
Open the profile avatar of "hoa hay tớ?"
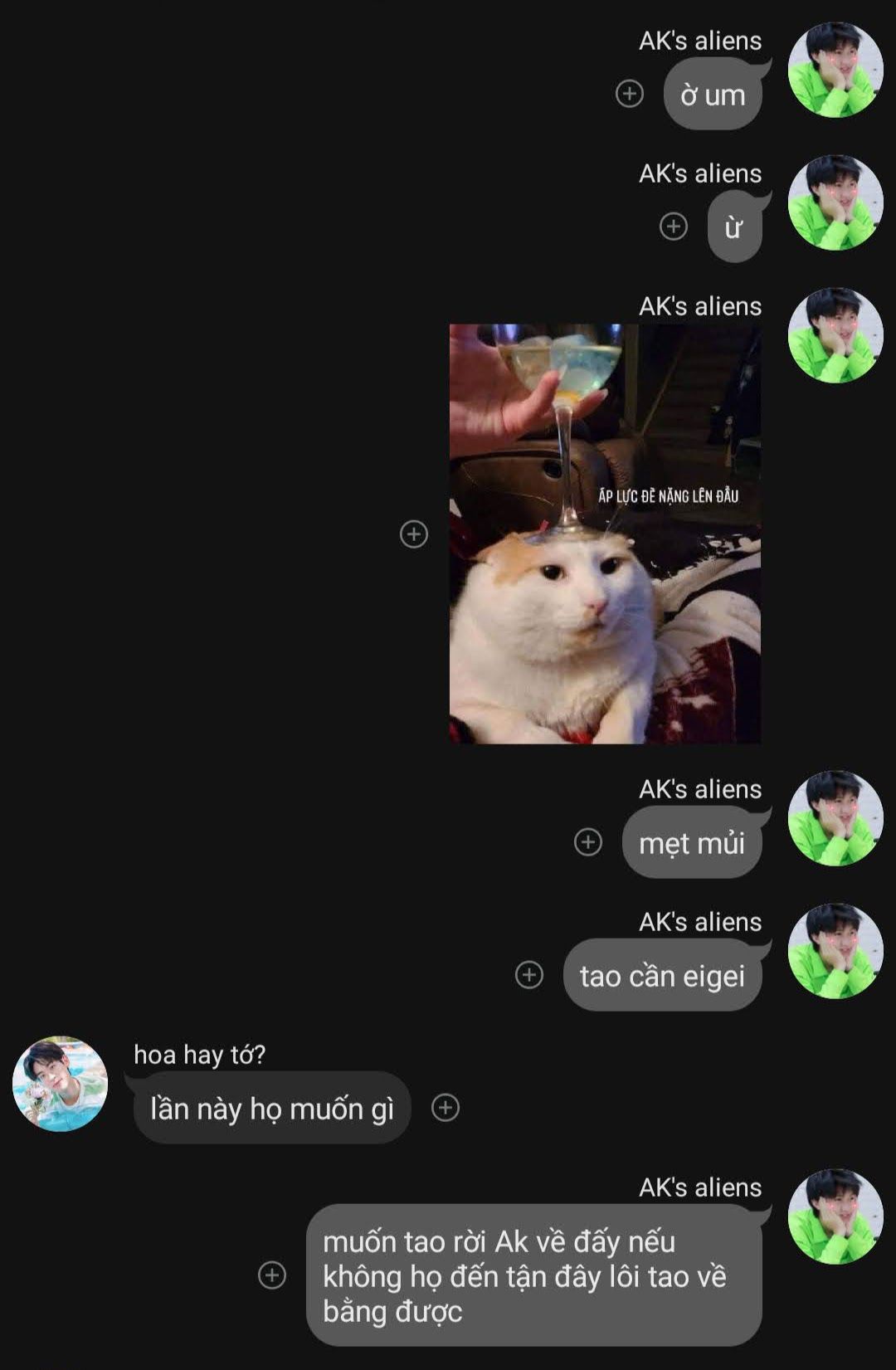60,1084
